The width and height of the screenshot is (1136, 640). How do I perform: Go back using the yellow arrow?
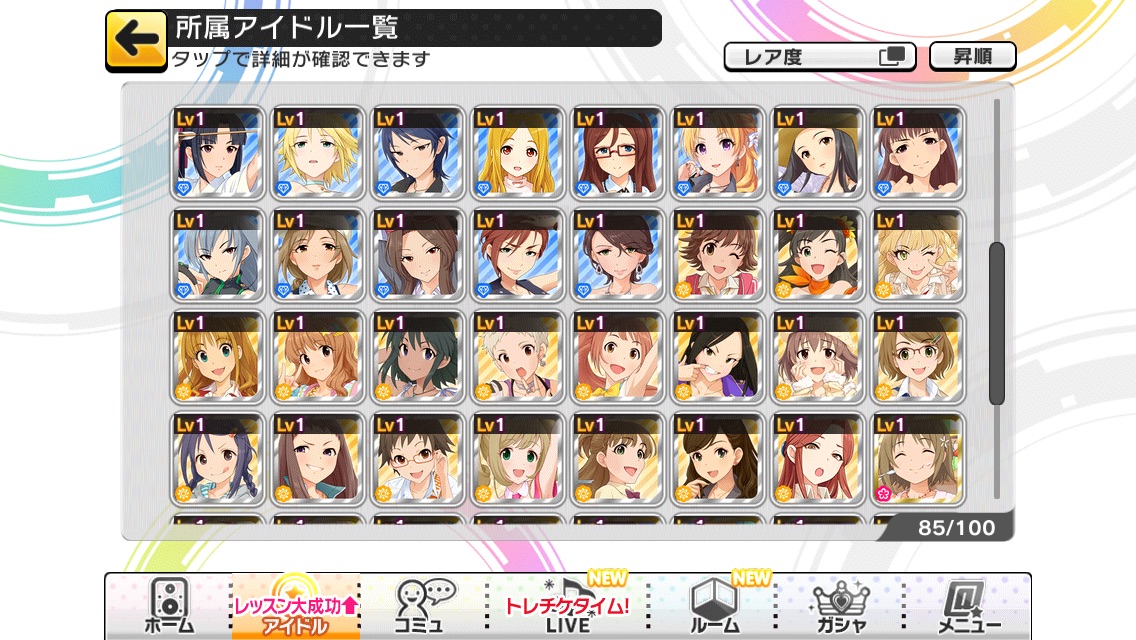pyautogui.click(x=137, y=41)
